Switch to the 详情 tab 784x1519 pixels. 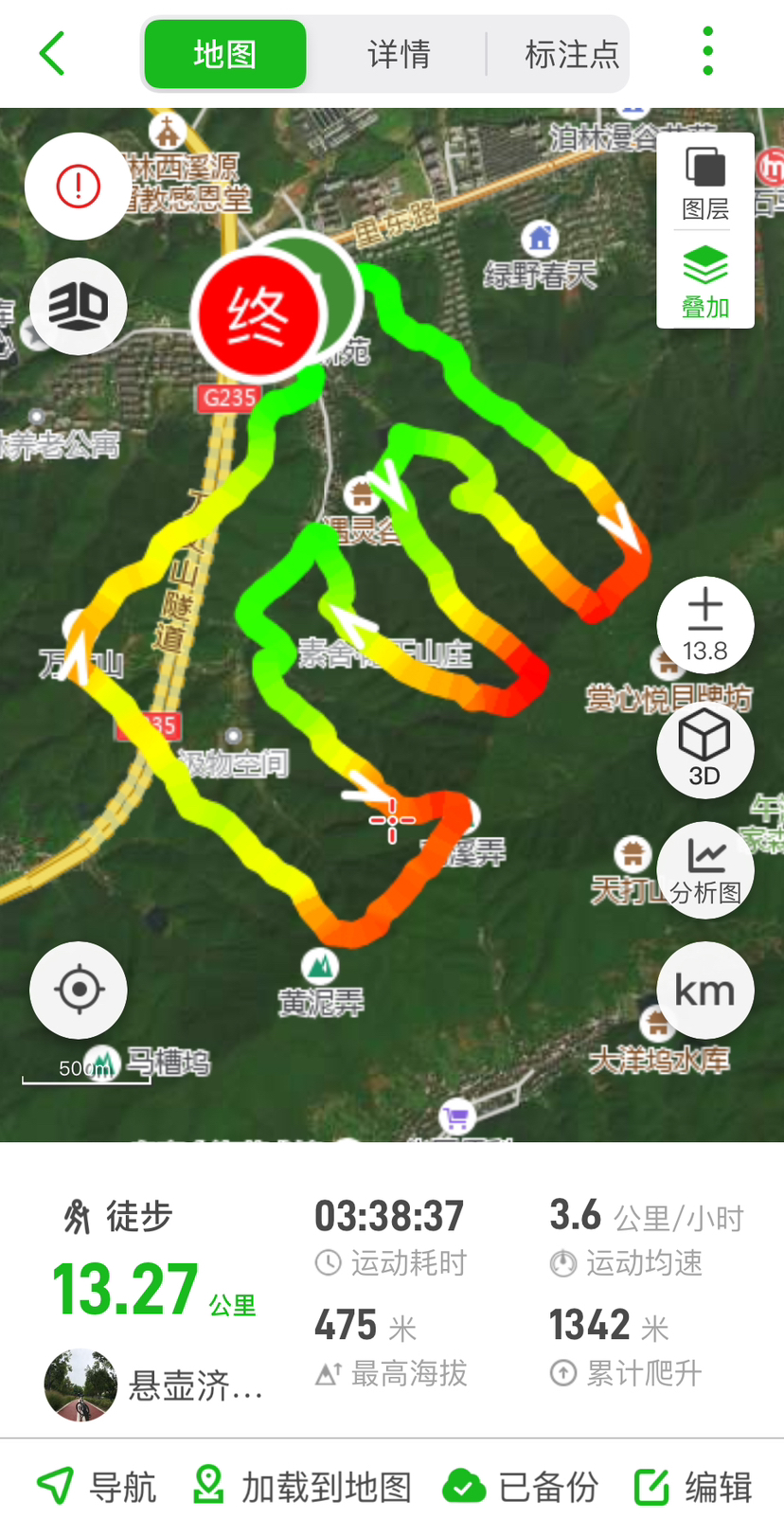coord(399,54)
